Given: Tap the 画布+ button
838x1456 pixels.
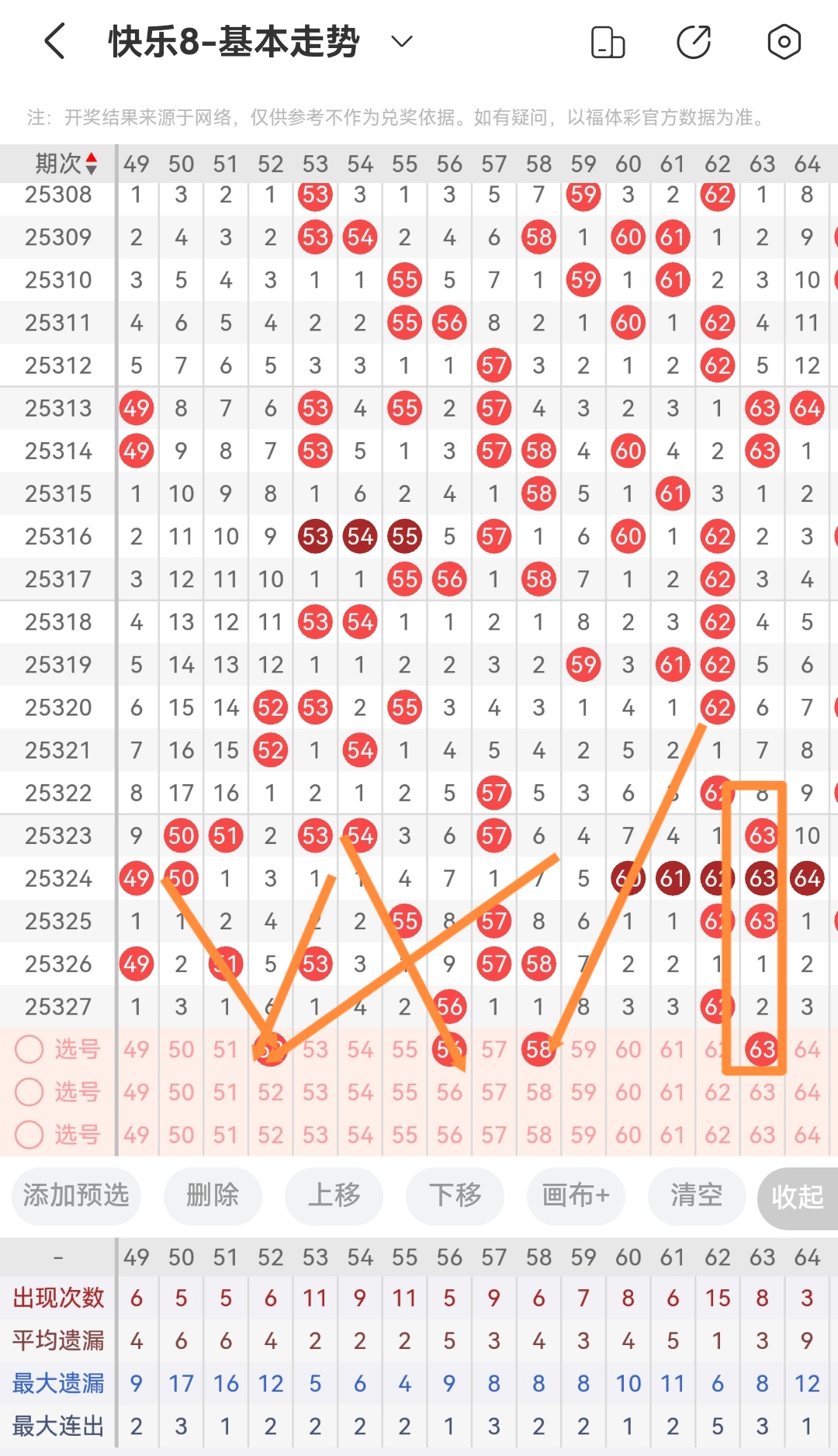Looking at the screenshot, I should click(x=576, y=1195).
